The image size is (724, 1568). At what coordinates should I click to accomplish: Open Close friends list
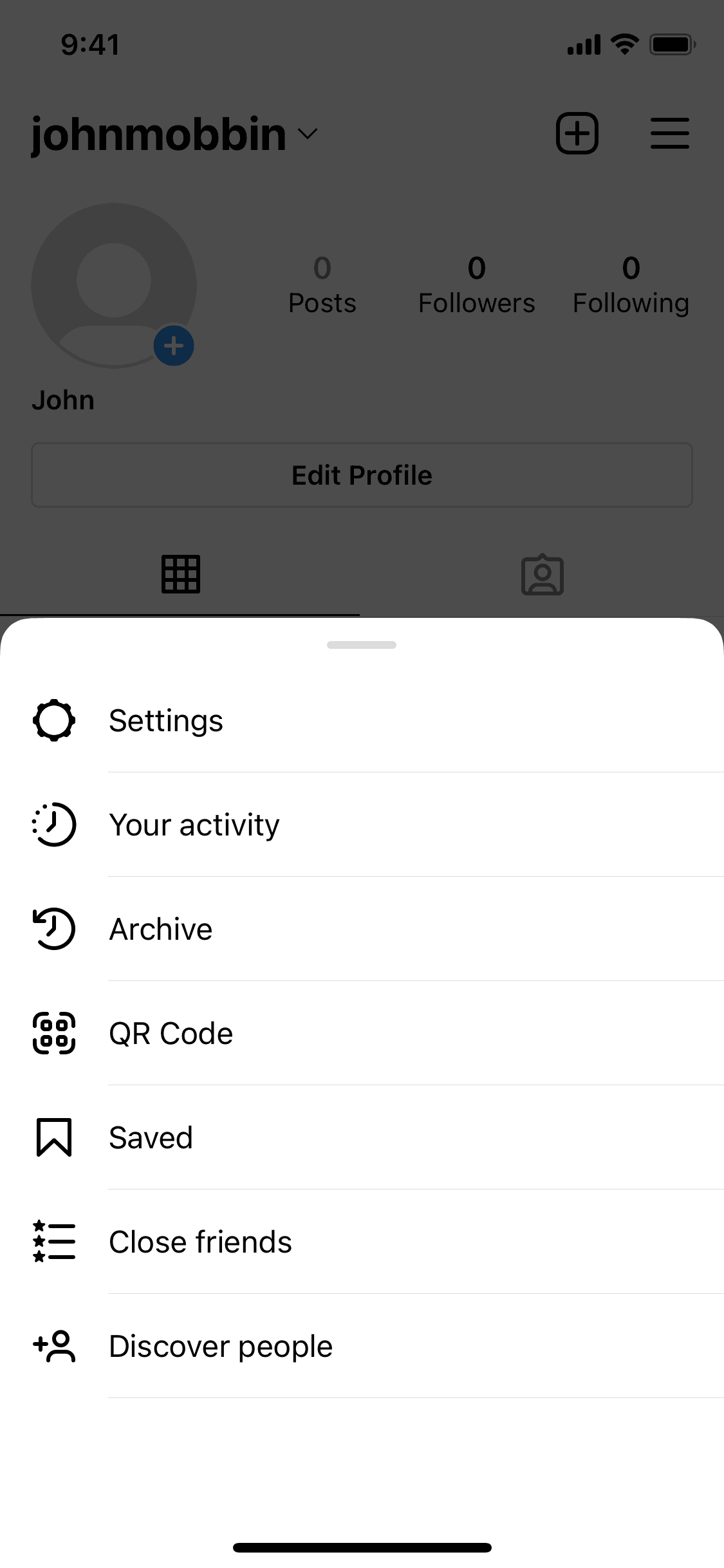tap(200, 1242)
